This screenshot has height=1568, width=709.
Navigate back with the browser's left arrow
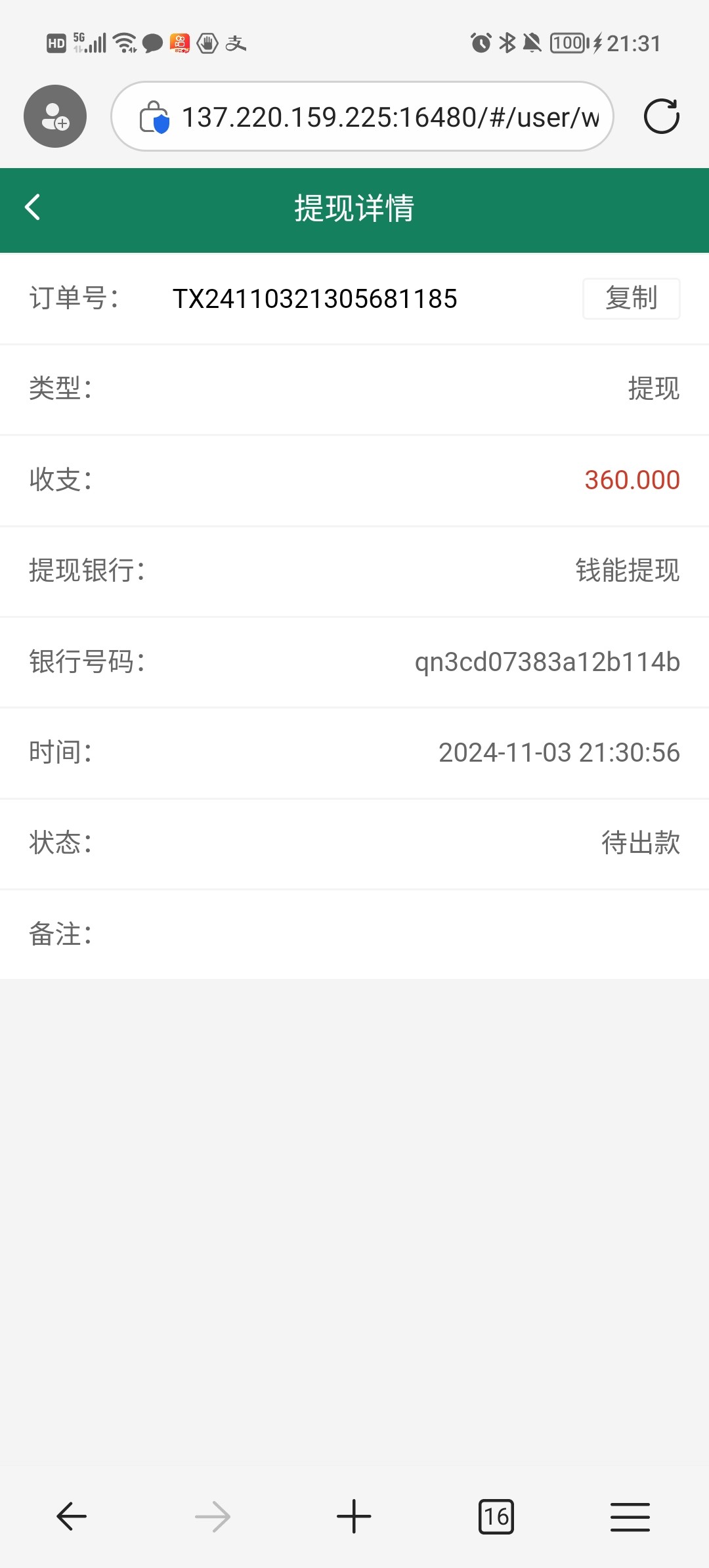[72, 1517]
